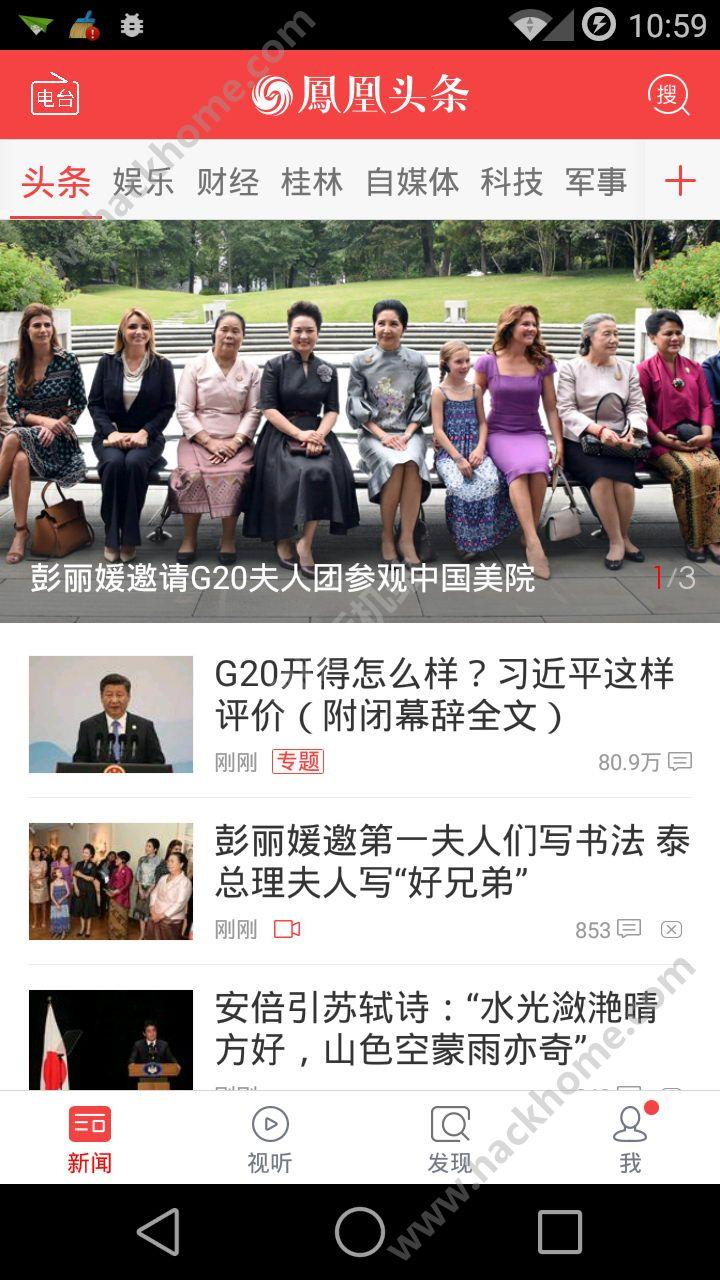
Task: Read the article G20开得怎么样？
Action: (x=444, y=694)
